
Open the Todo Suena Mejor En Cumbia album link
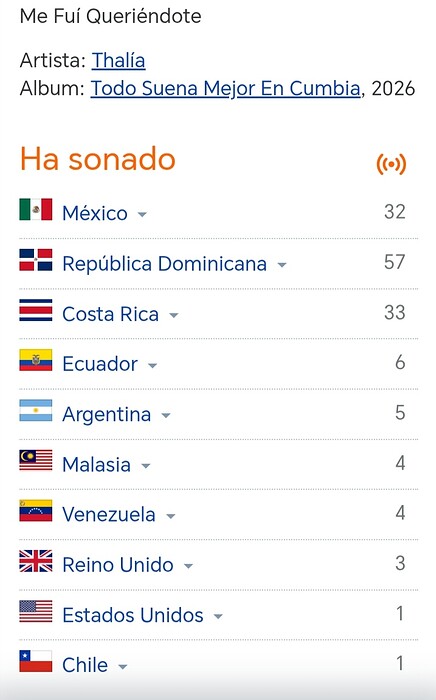coord(225,88)
